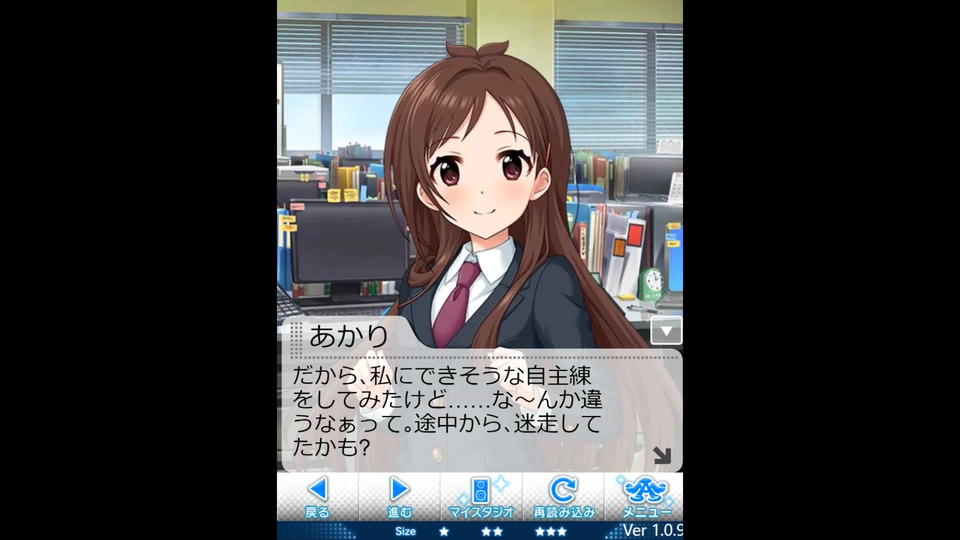The width and height of the screenshot is (960, 540).
Task: Advance the dialogue with the corner arrow
Action: pyautogui.click(x=661, y=456)
